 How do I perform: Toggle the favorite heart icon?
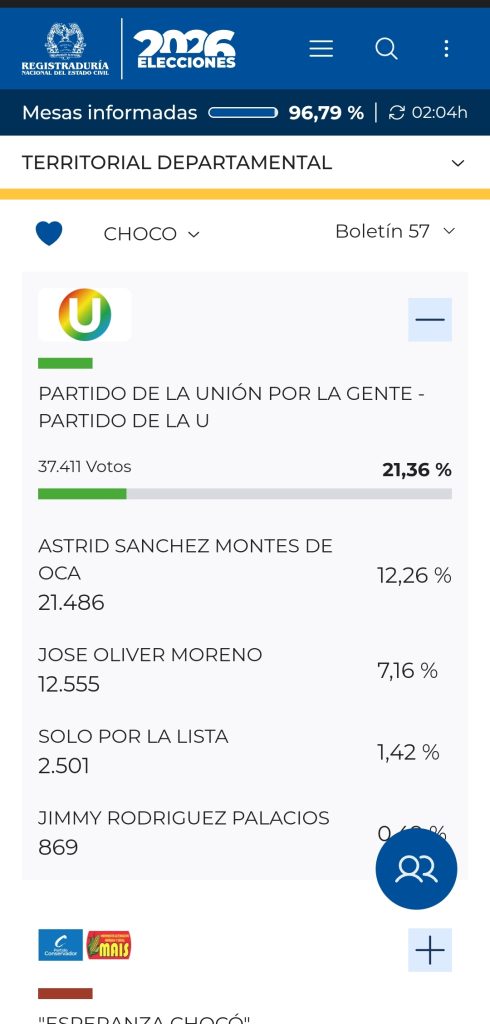pyautogui.click(x=49, y=233)
